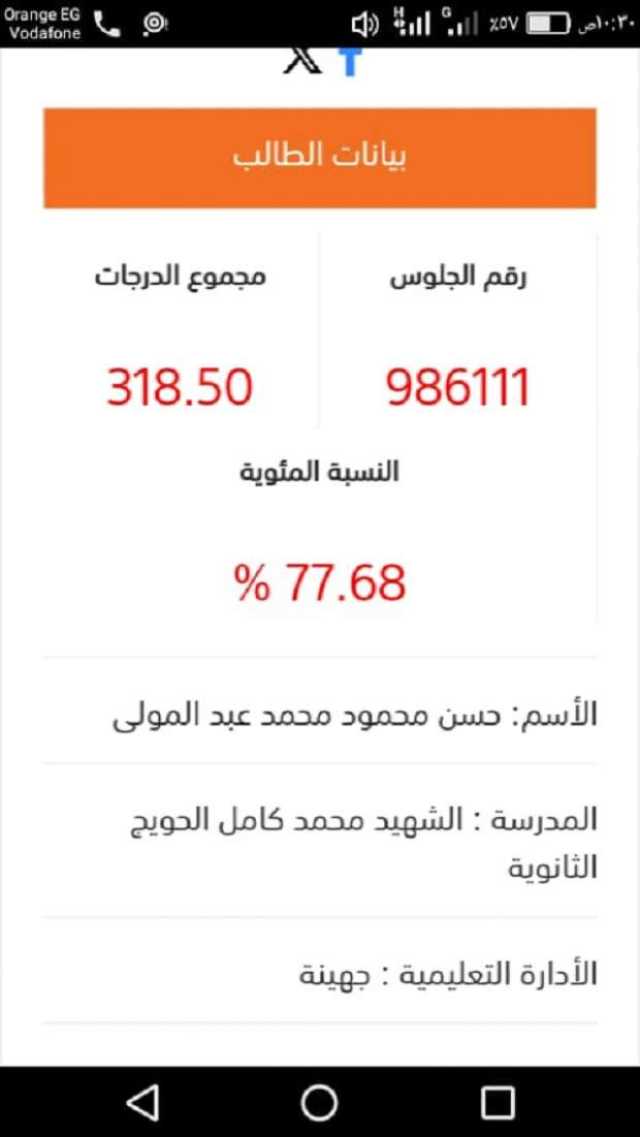Go back with the system back button
Image resolution: width=640 pixels, height=1137 pixels.
[143, 1103]
